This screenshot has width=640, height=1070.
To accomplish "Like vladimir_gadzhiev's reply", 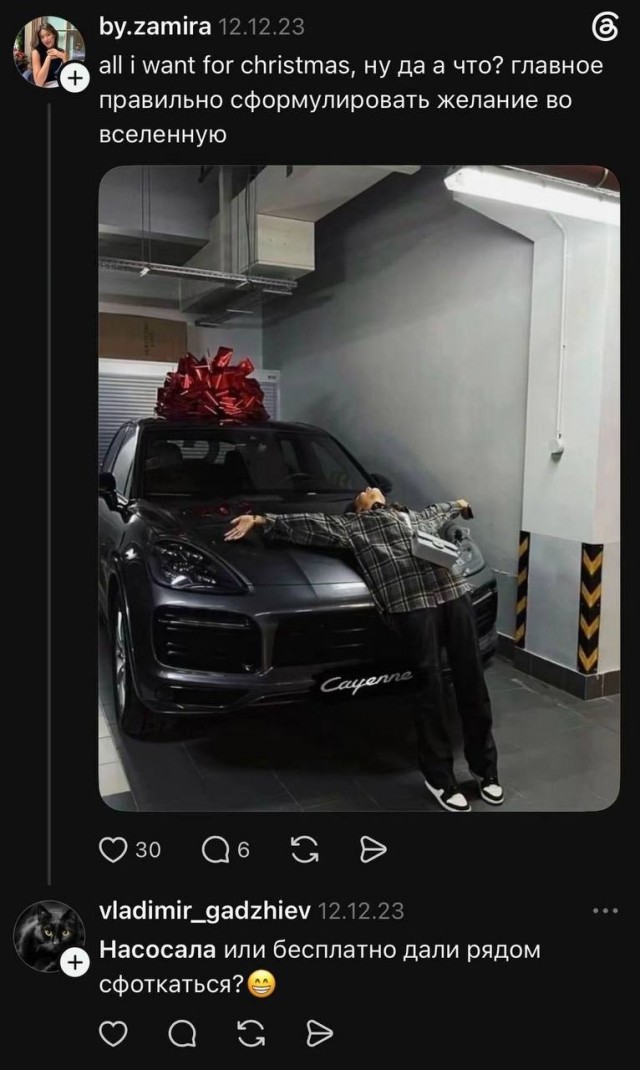I will [113, 1034].
